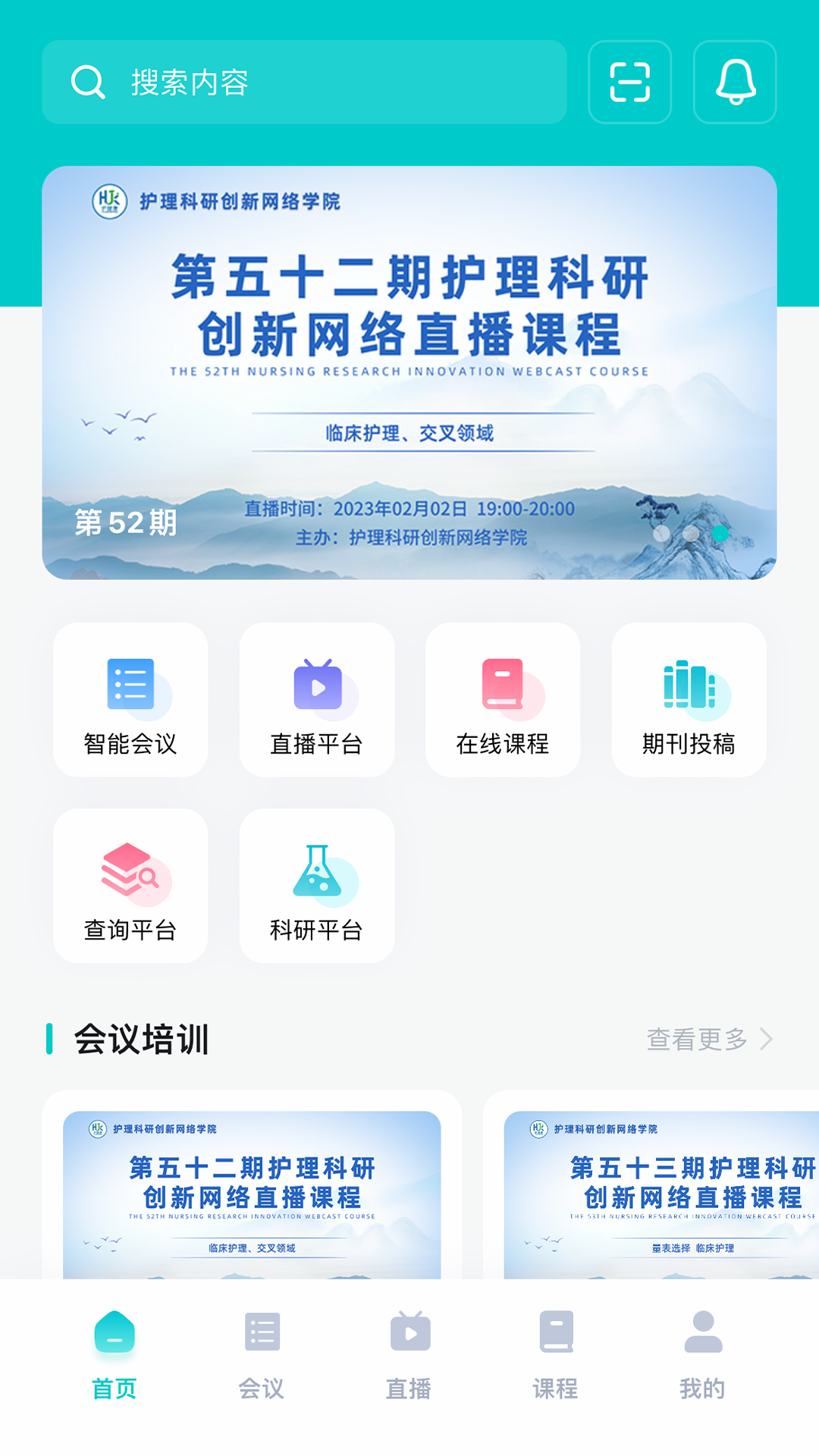Switch to the 课程 tab
Viewport: 819px width, 1456px height.
coord(556,1355)
